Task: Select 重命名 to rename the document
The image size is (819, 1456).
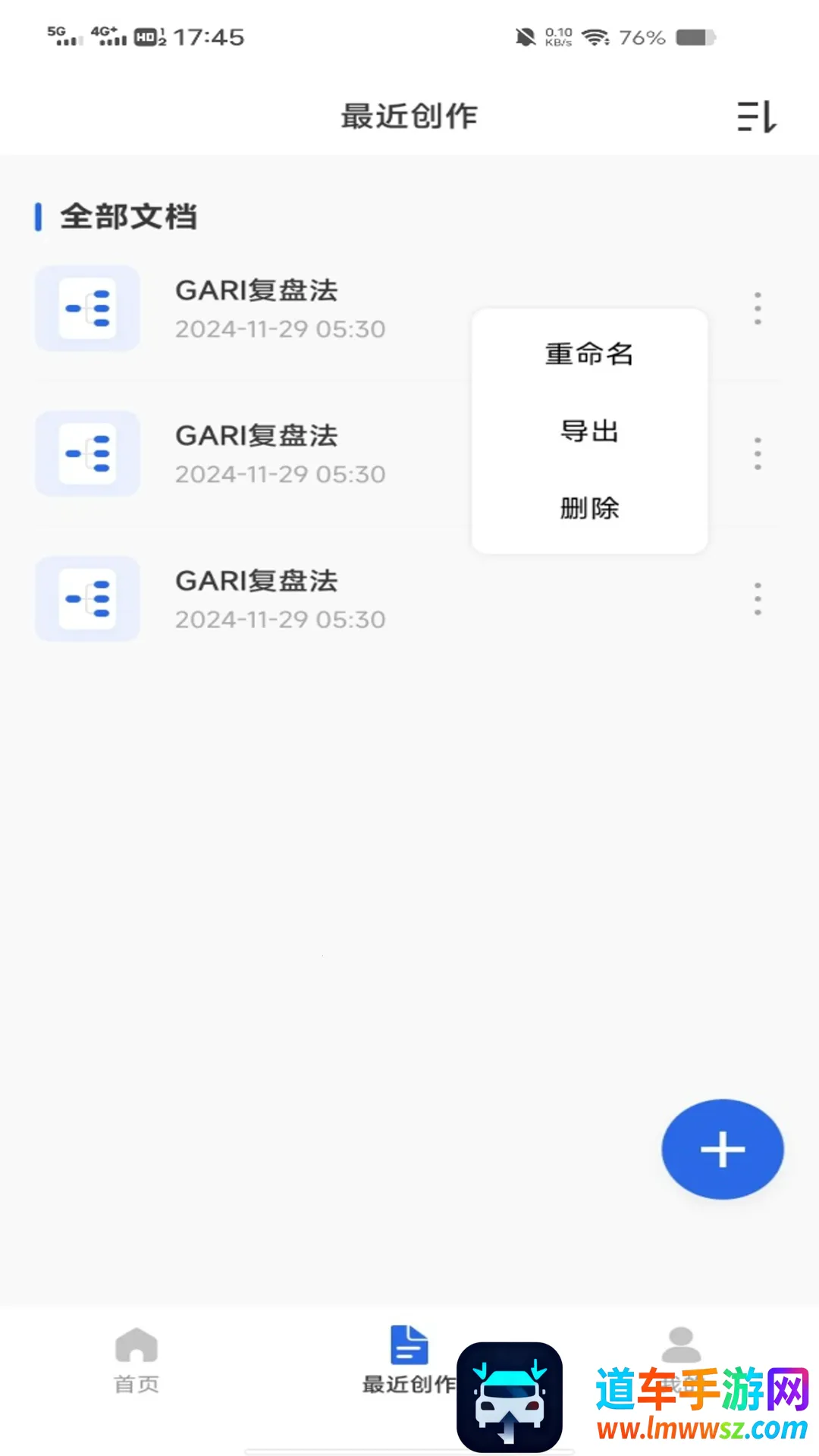Action: click(589, 354)
